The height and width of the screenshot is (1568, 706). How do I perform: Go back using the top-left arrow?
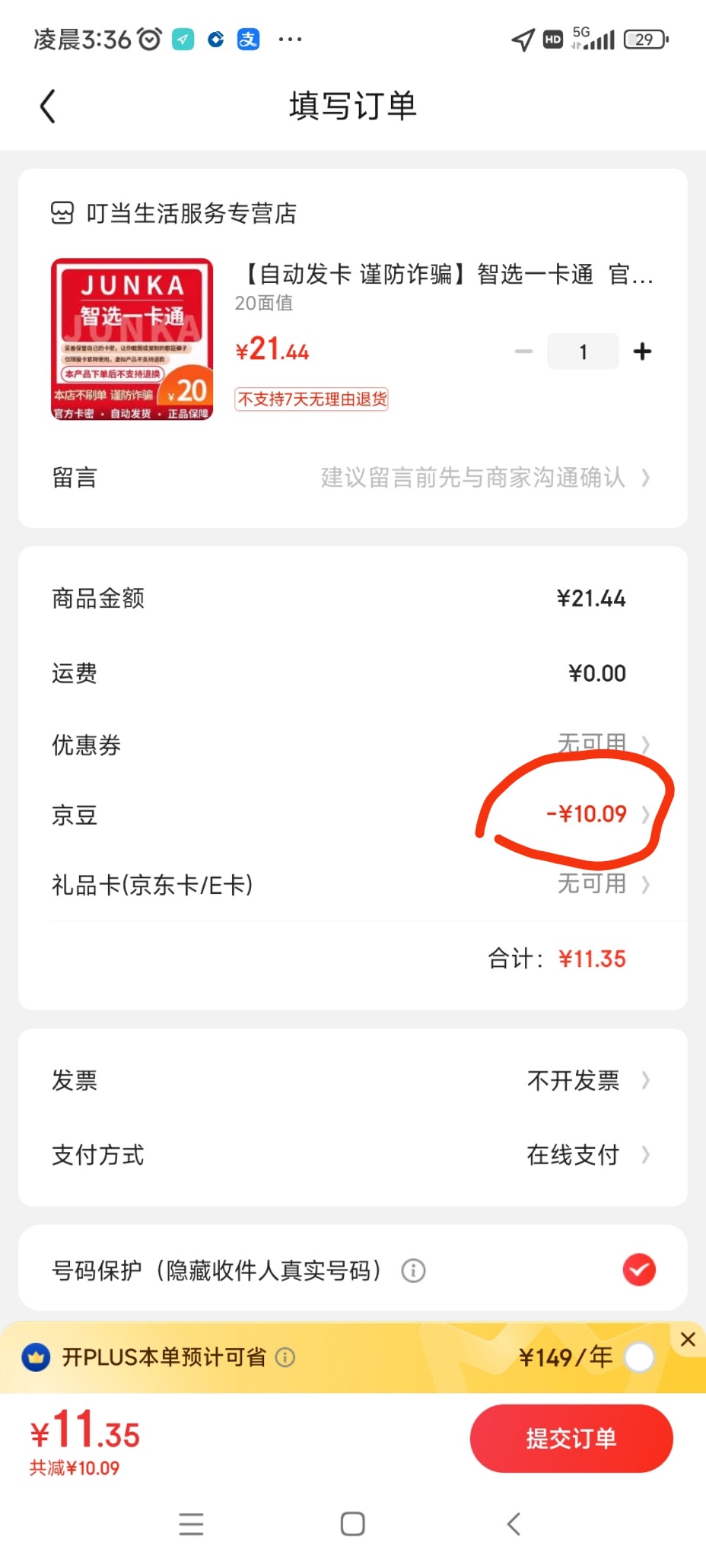(48, 106)
